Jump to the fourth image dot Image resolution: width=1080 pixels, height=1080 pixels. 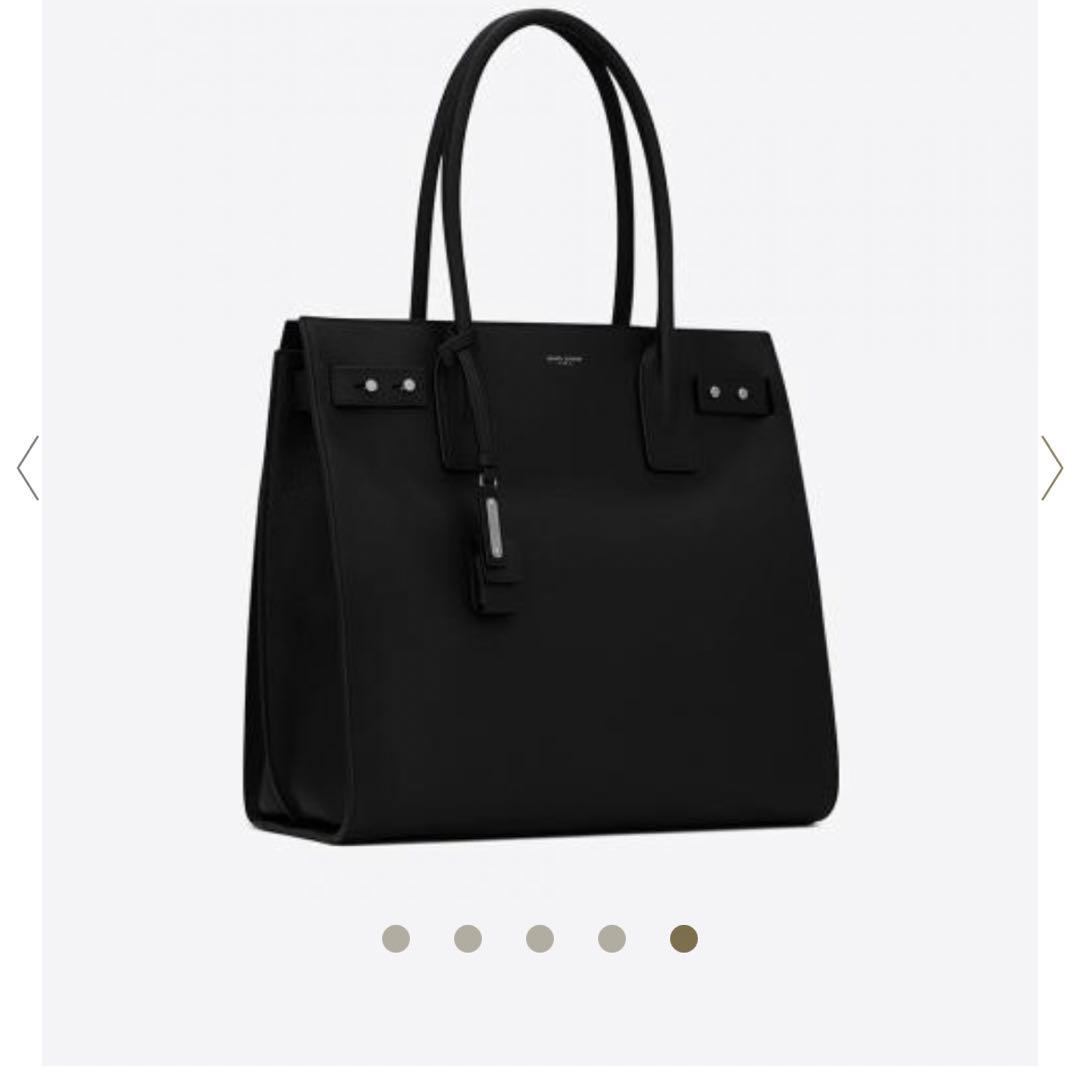(x=612, y=939)
